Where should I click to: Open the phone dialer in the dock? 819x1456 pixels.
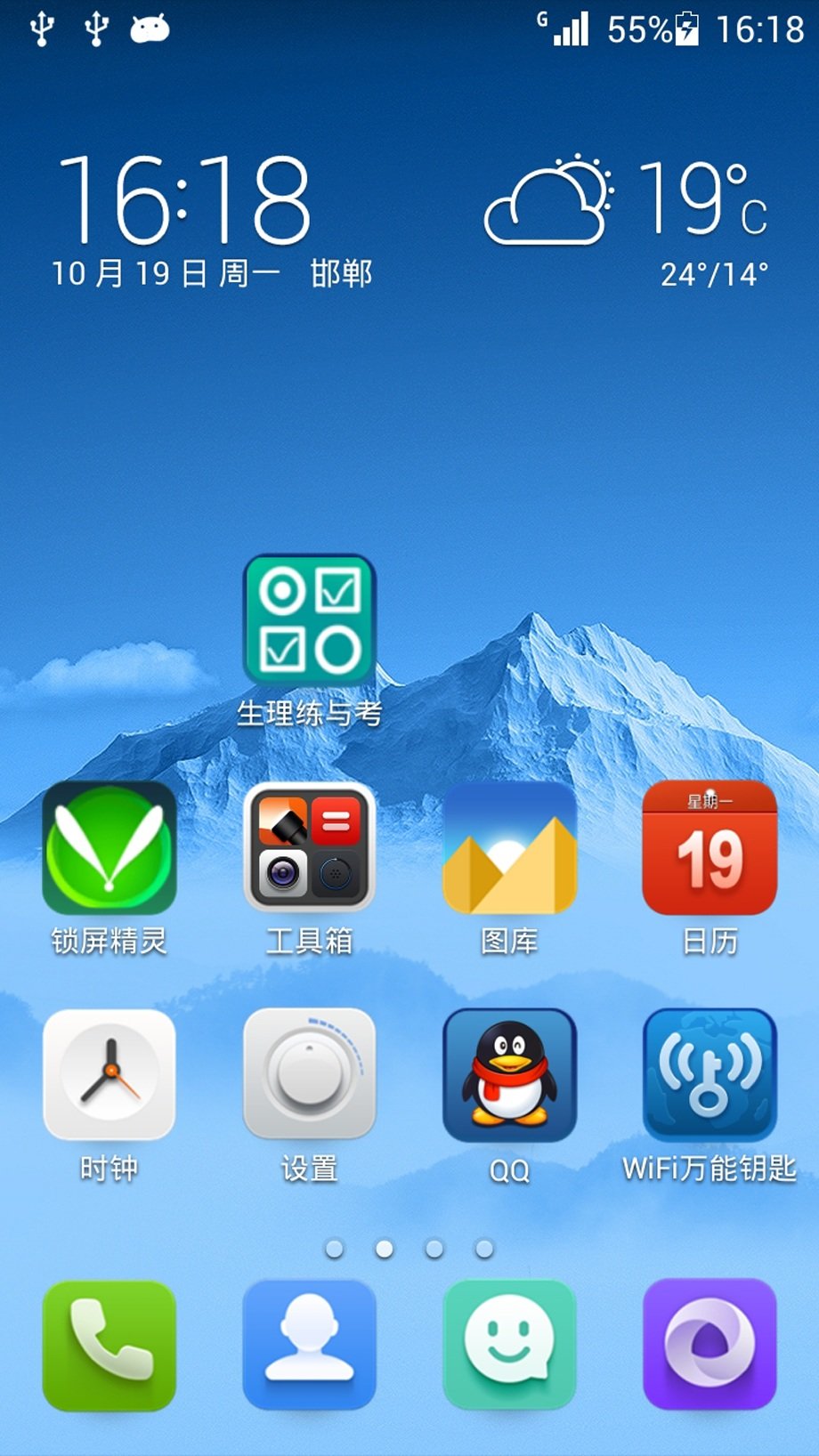(109, 1345)
